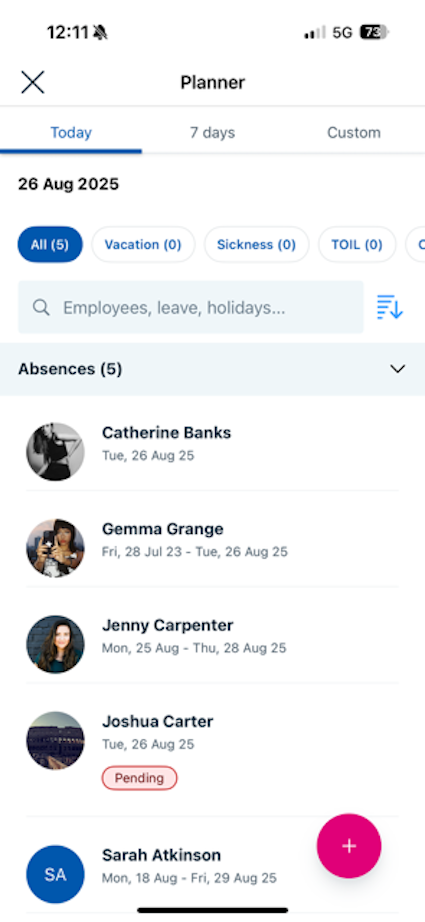Collapse the Absences (5) section

(398, 369)
